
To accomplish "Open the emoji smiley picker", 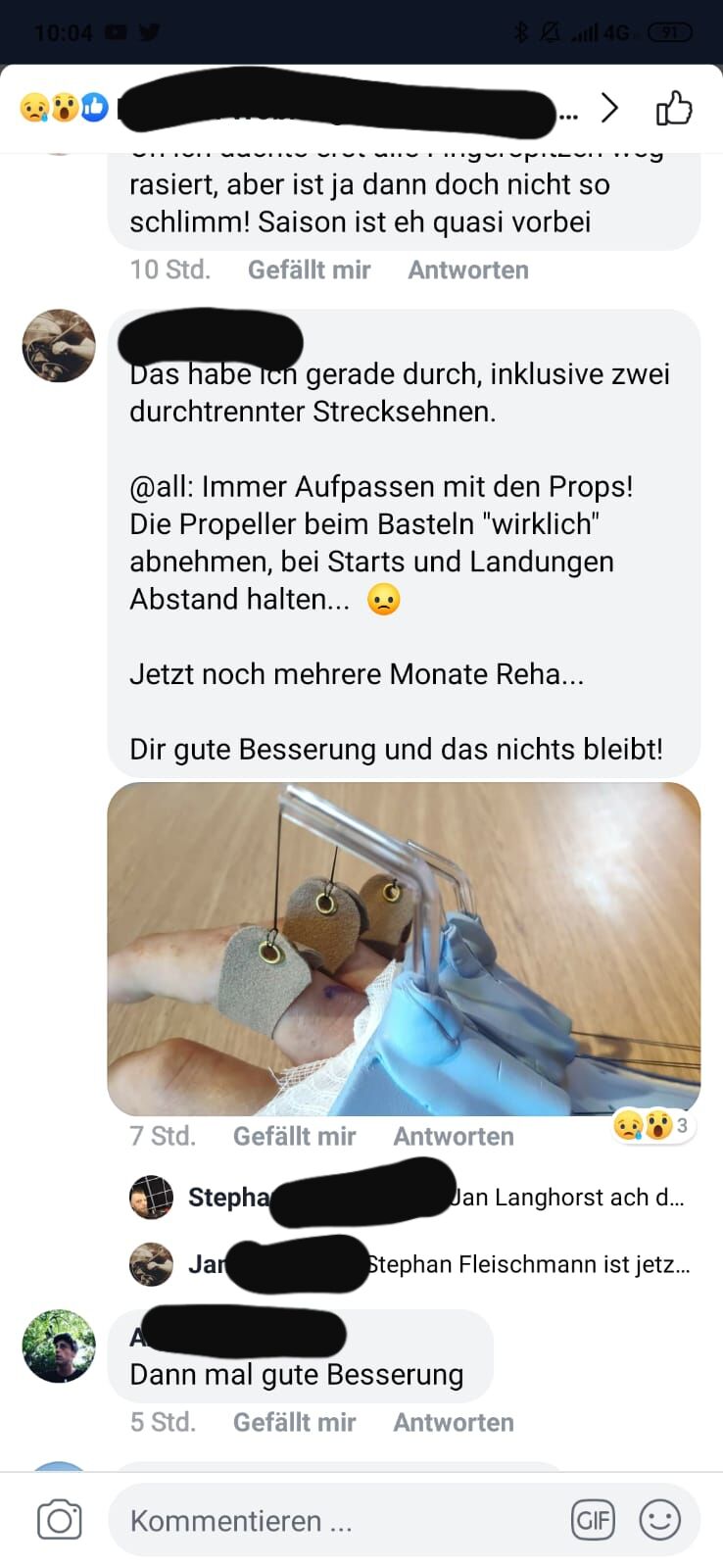I will 659,1520.
